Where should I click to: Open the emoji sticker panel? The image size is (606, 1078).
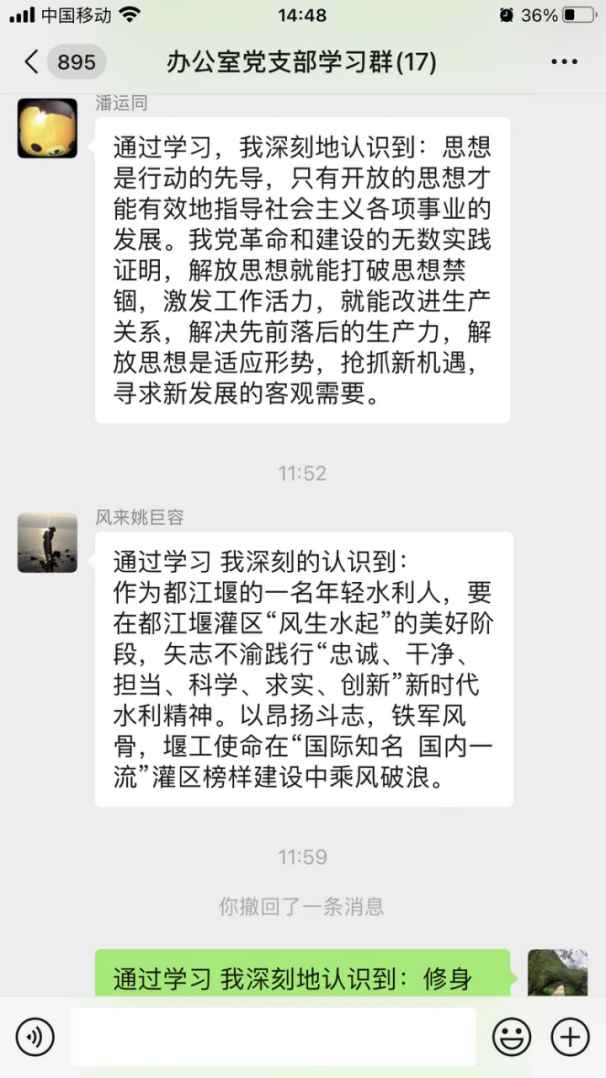(512, 1037)
